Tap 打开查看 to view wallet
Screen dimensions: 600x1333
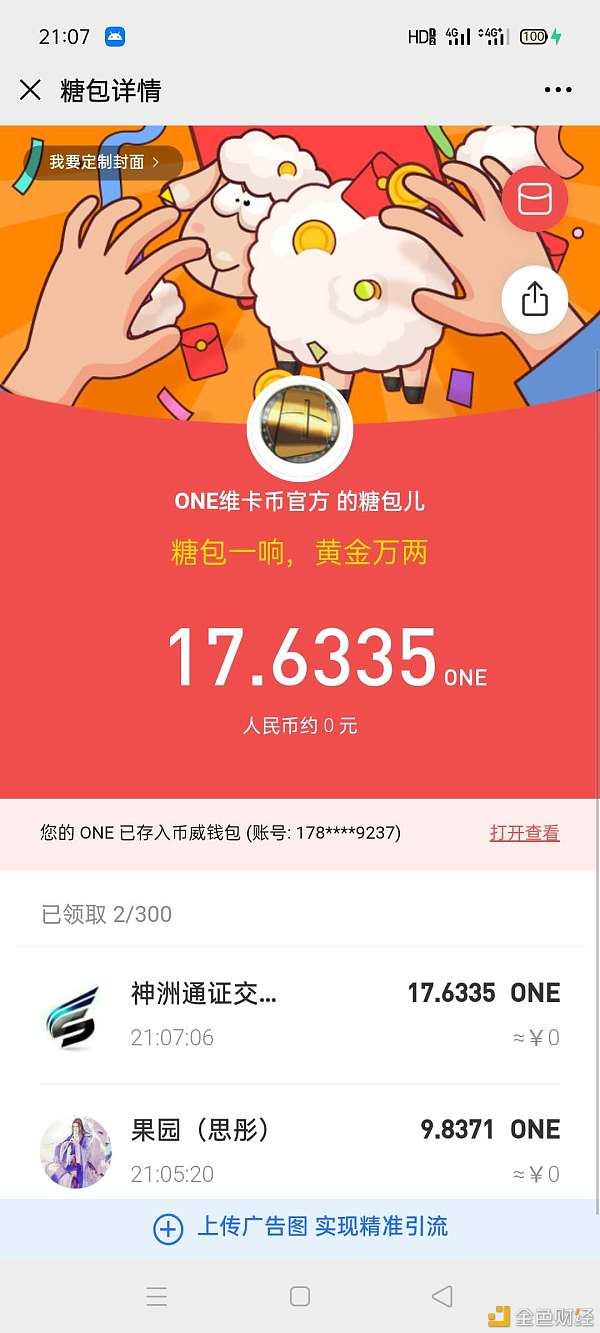(x=524, y=833)
